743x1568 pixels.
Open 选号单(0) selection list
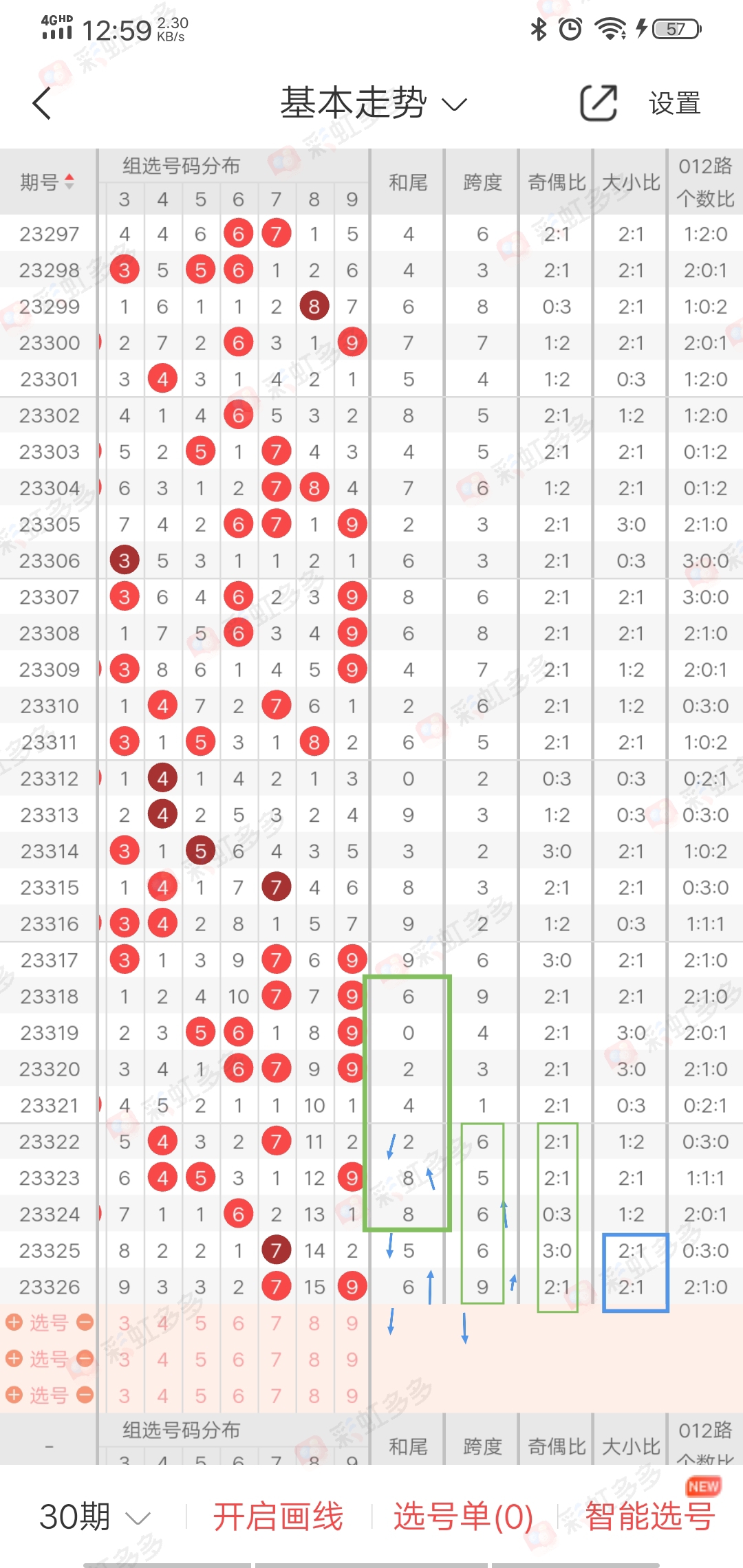pyautogui.click(x=463, y=1517)
